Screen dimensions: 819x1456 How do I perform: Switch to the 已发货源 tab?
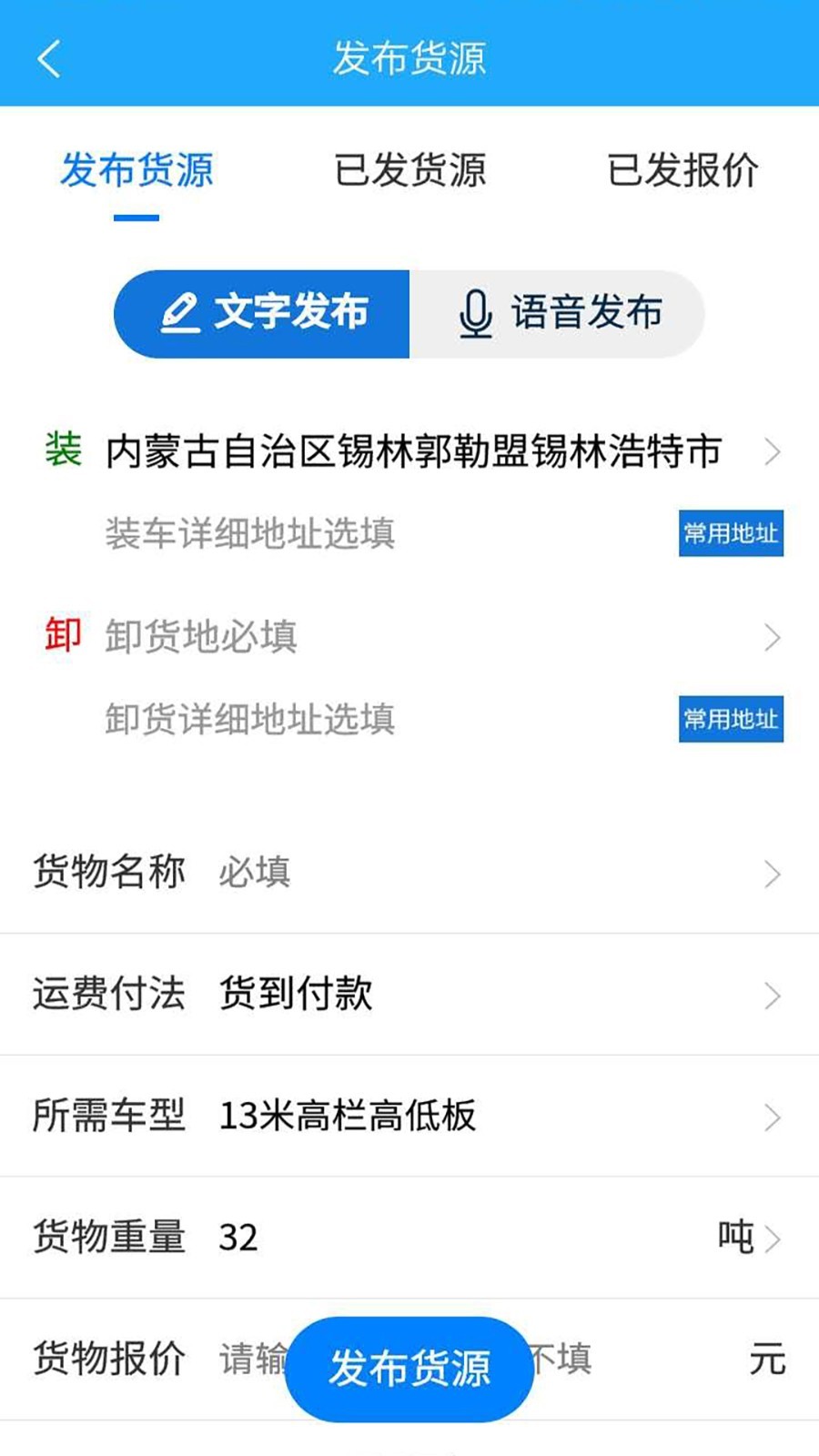coord(409,170)
